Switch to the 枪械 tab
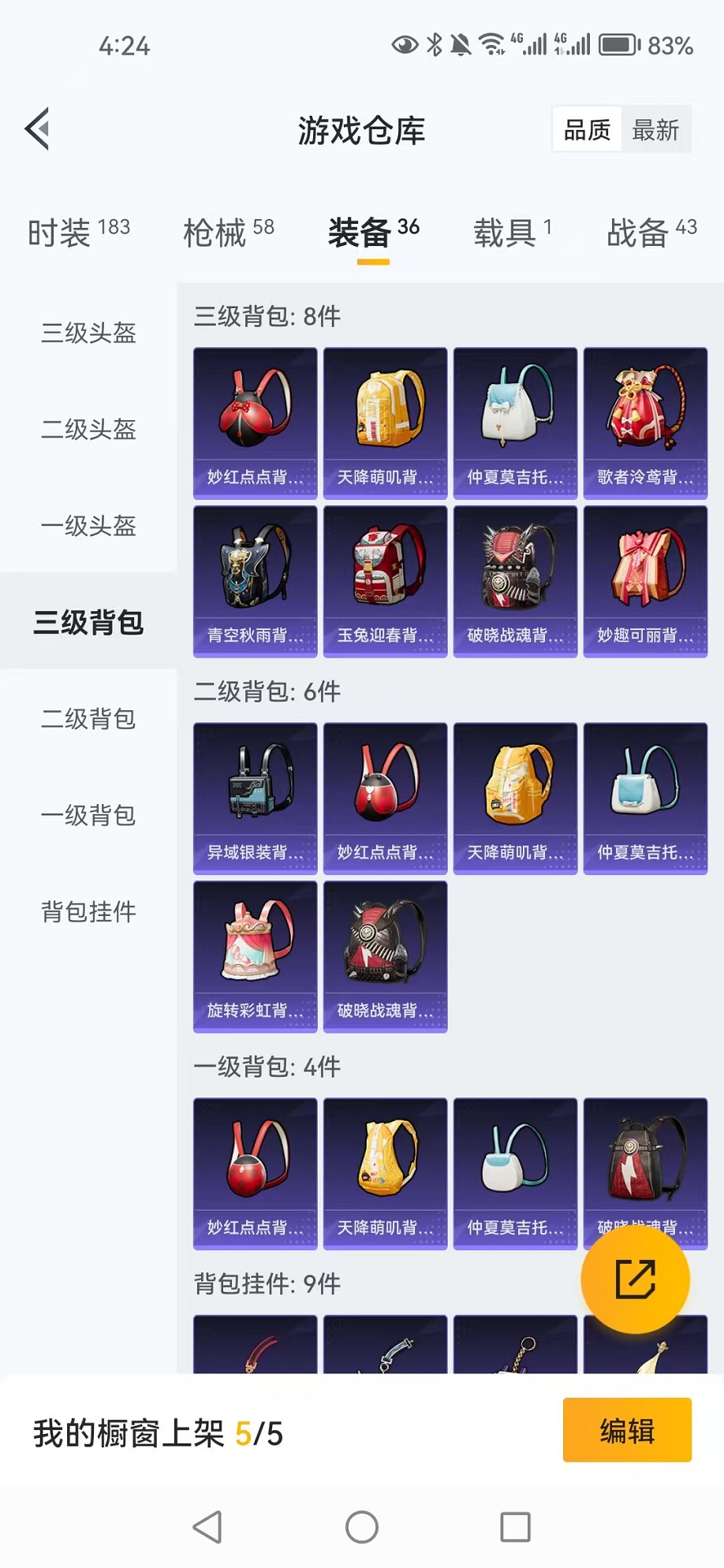 coord(228,233)
